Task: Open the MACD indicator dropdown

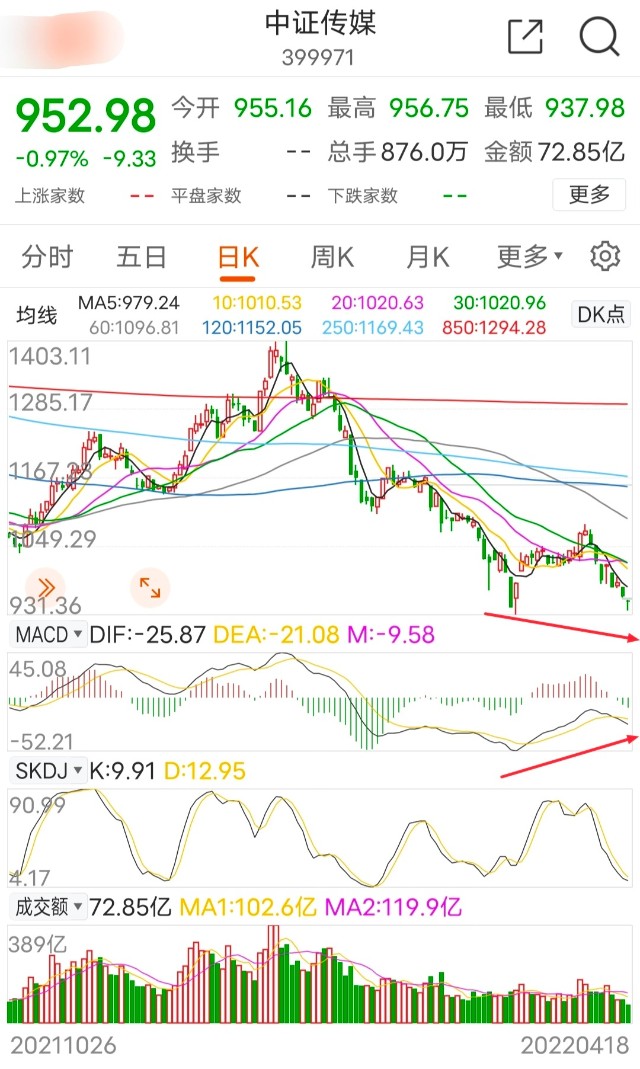Action: tap(48, 634)
